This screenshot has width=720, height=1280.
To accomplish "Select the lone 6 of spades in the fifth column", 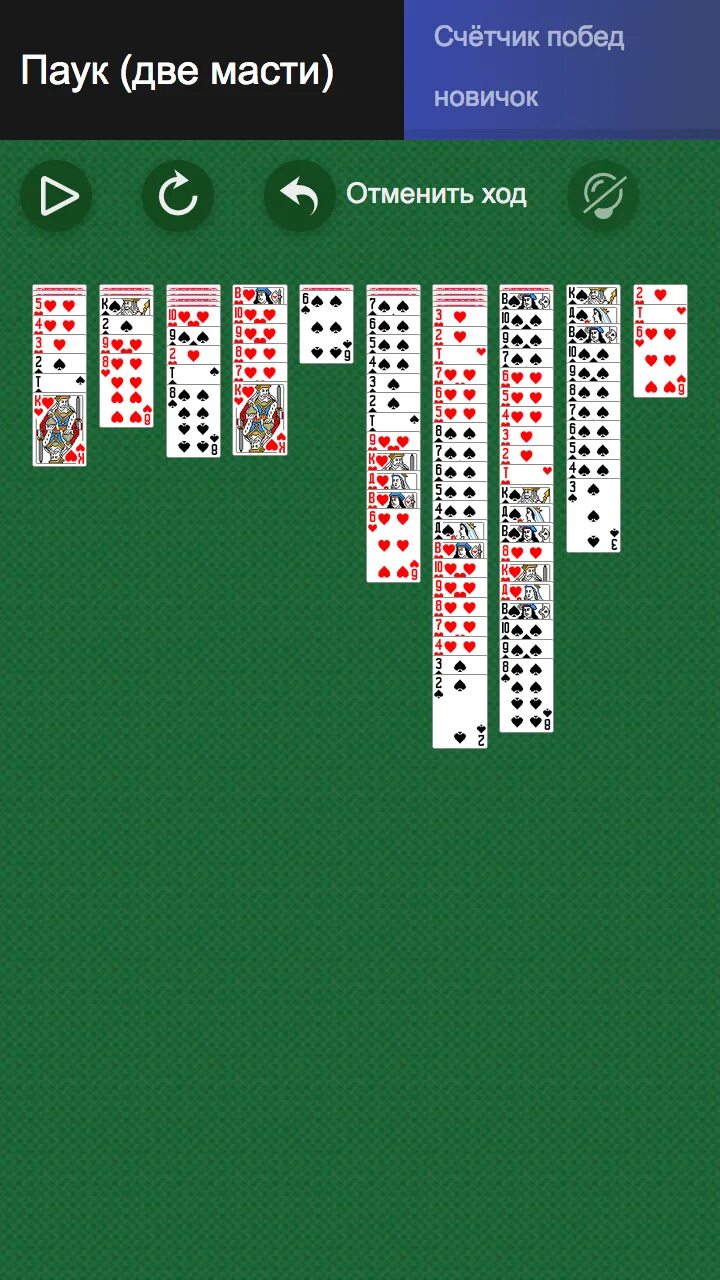I will tap(326, 325).
